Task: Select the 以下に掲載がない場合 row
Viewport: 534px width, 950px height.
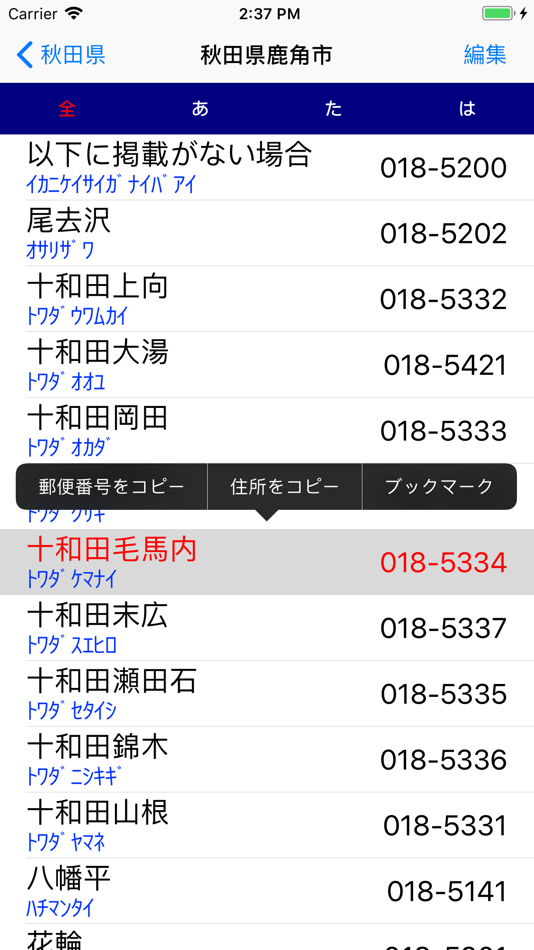Action: tap(267, 167)
